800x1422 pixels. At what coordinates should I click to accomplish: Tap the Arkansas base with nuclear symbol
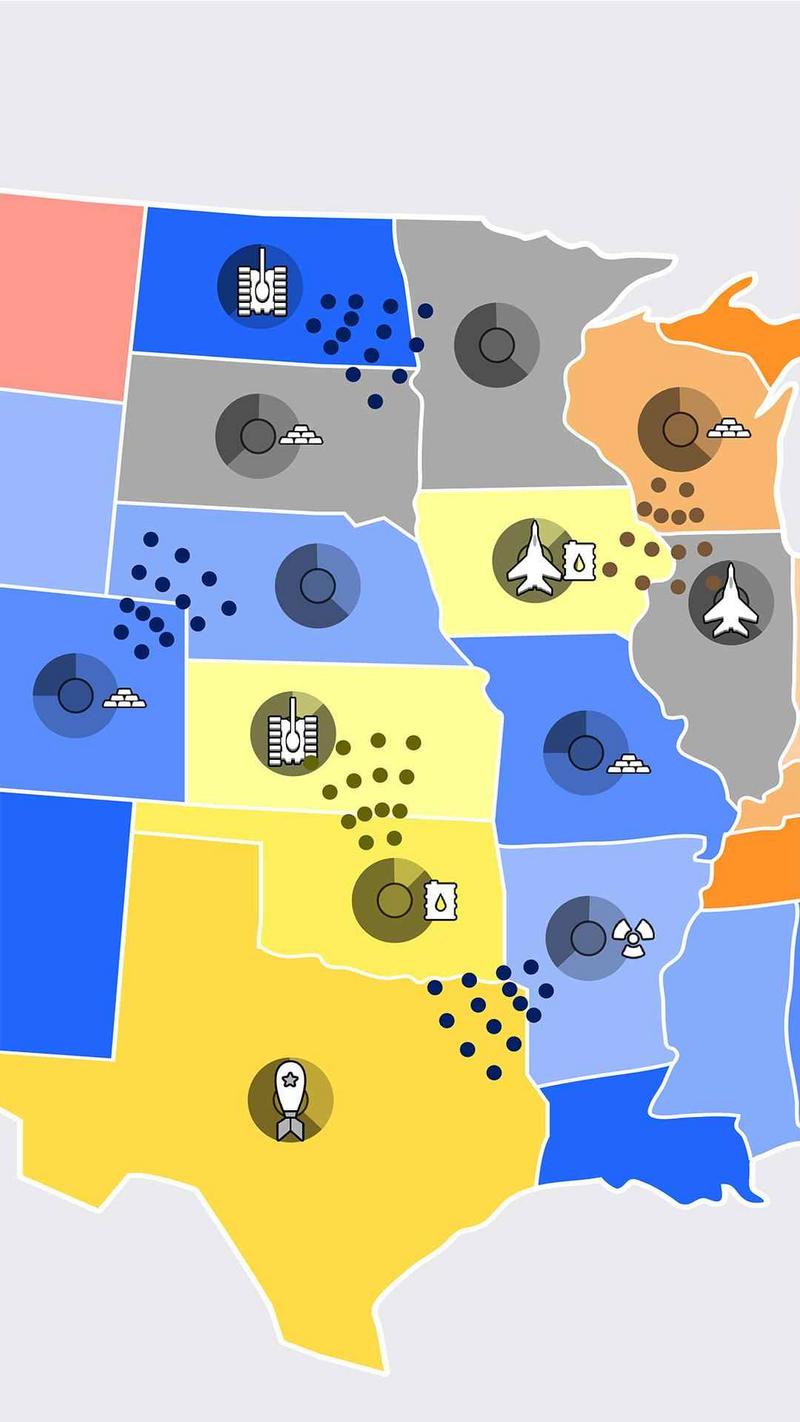click(587, 938)
